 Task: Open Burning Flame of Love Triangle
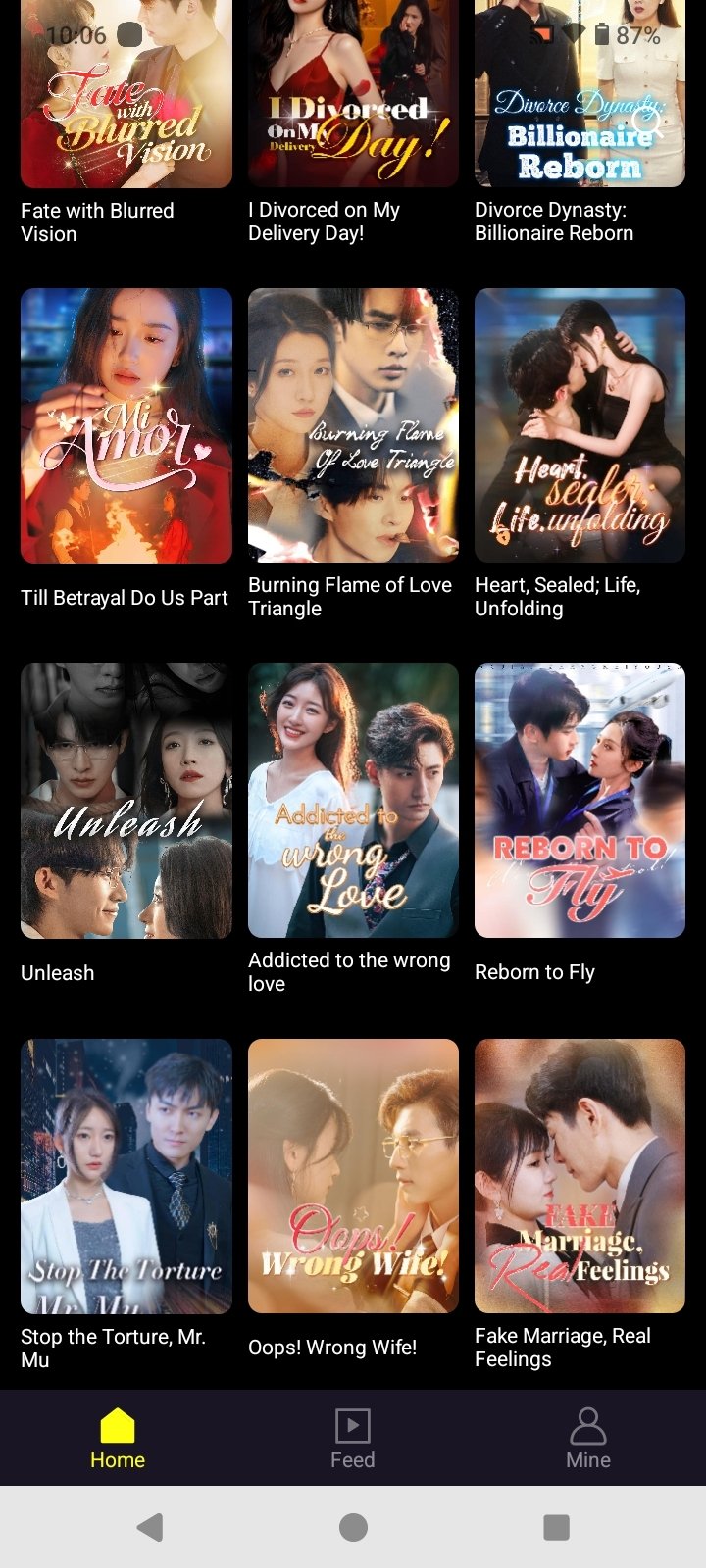(x=352, y=425)
